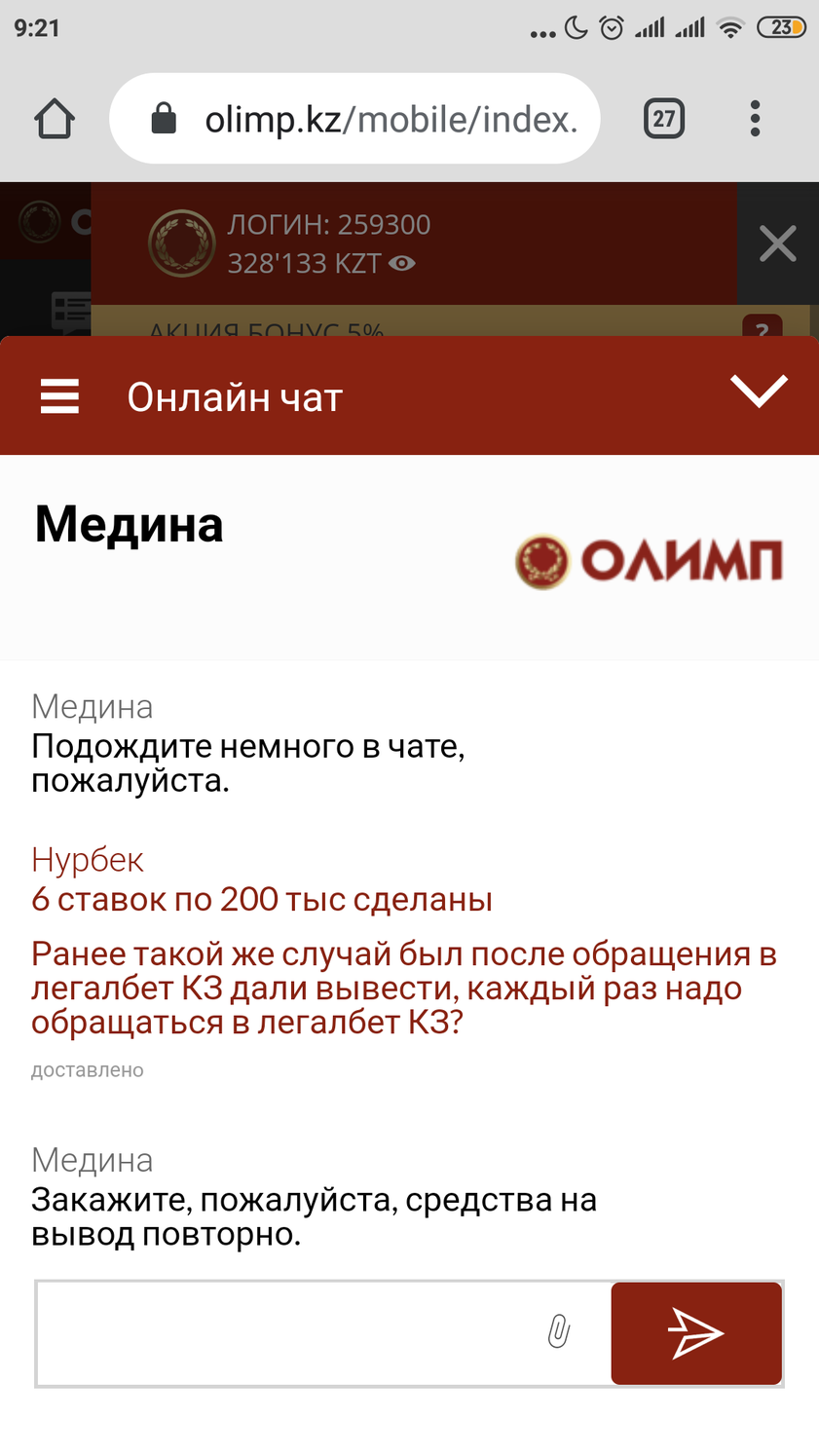
Task: Open the browser overflow menu
Action: (755, 119)
